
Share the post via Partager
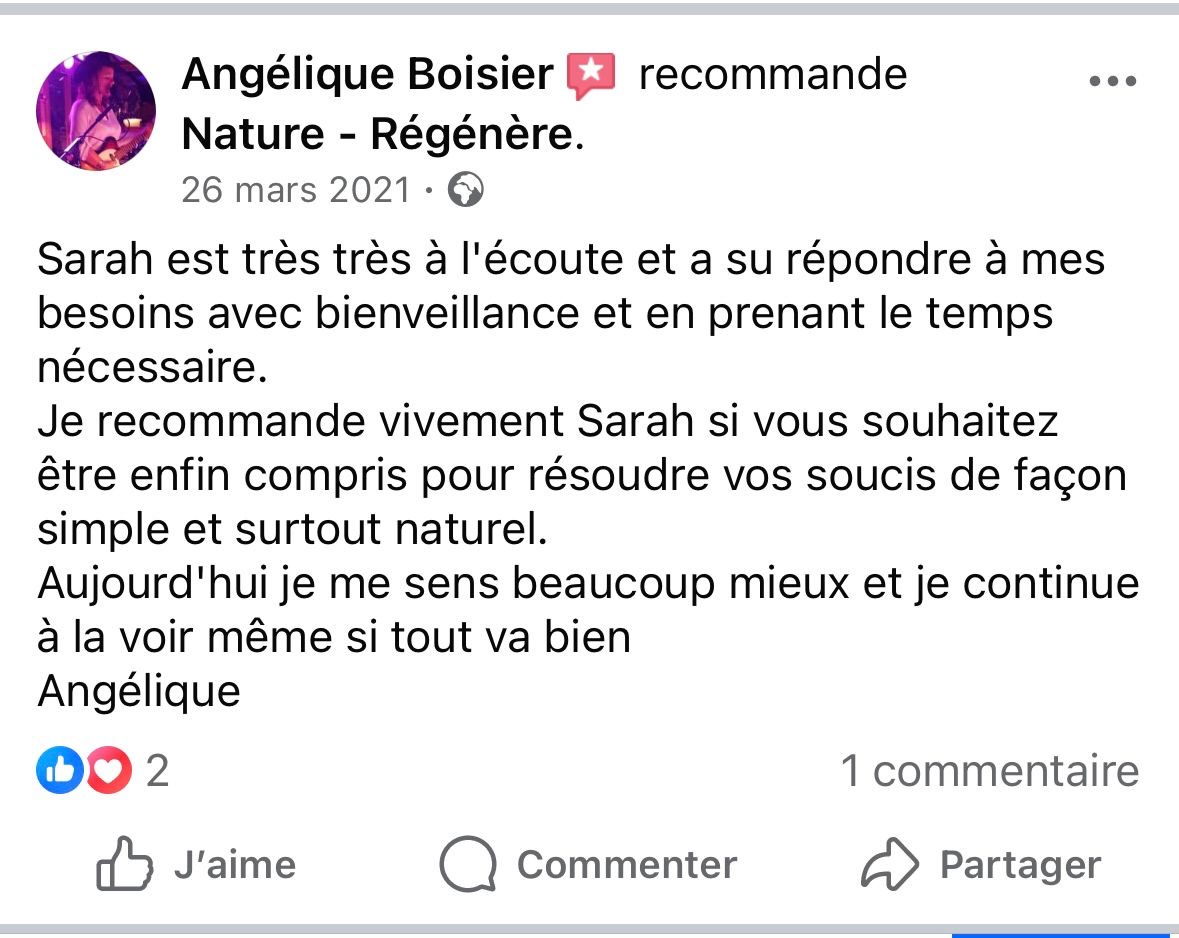[981, 865]
